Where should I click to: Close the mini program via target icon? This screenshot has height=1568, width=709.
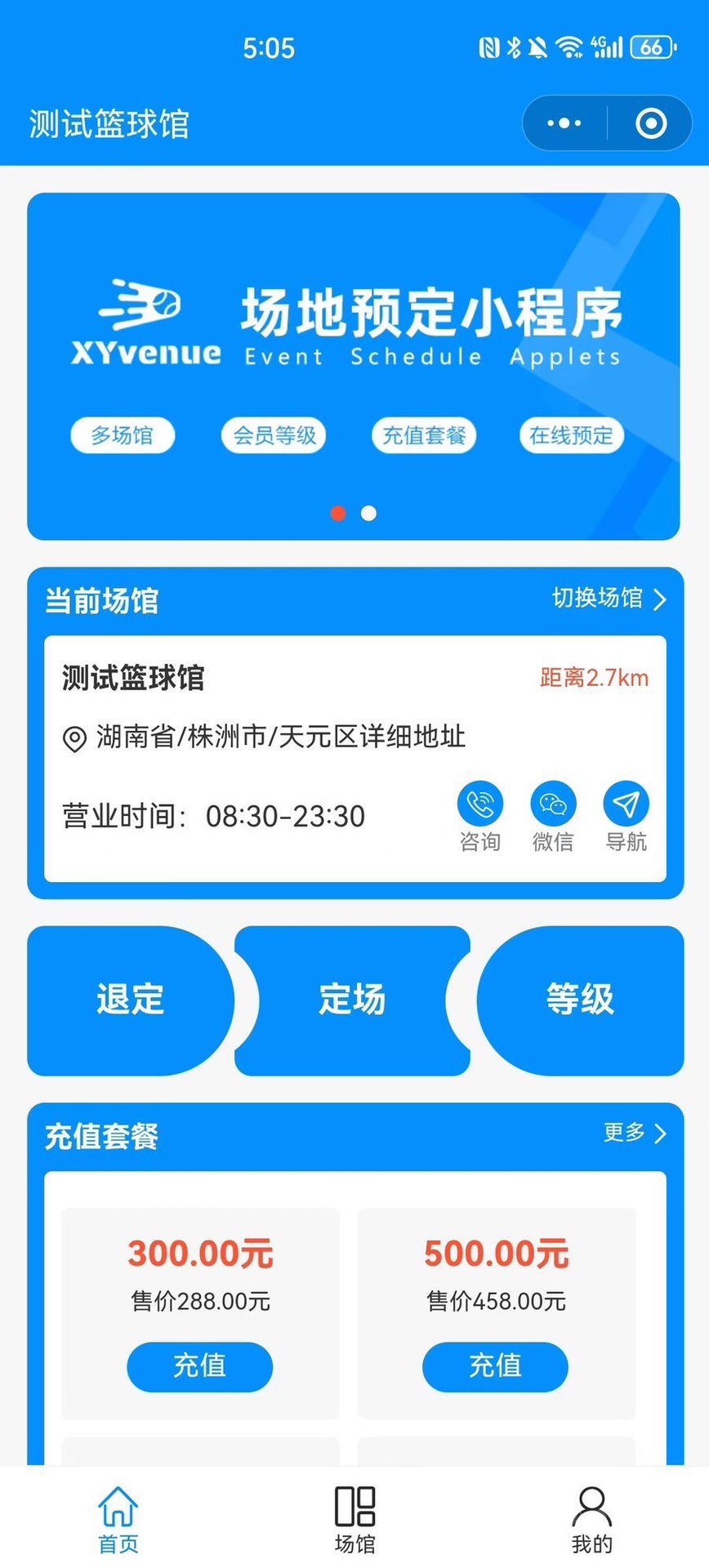651,123
